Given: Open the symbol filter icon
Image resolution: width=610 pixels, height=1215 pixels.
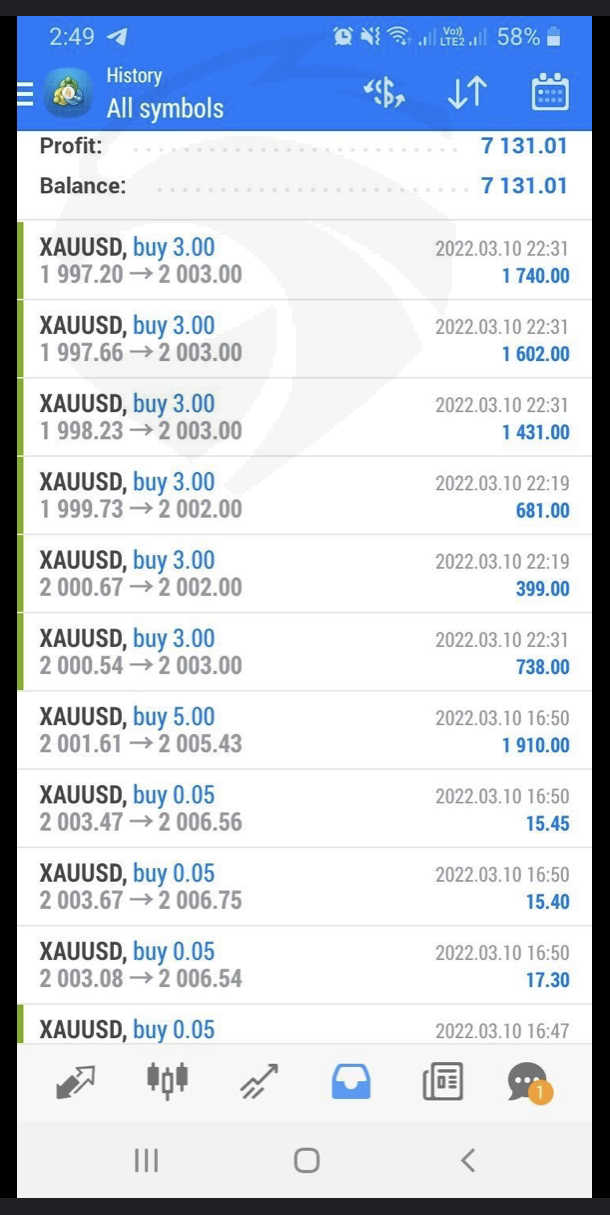Looking at the screenshot, I should click(x=384, y=93).
